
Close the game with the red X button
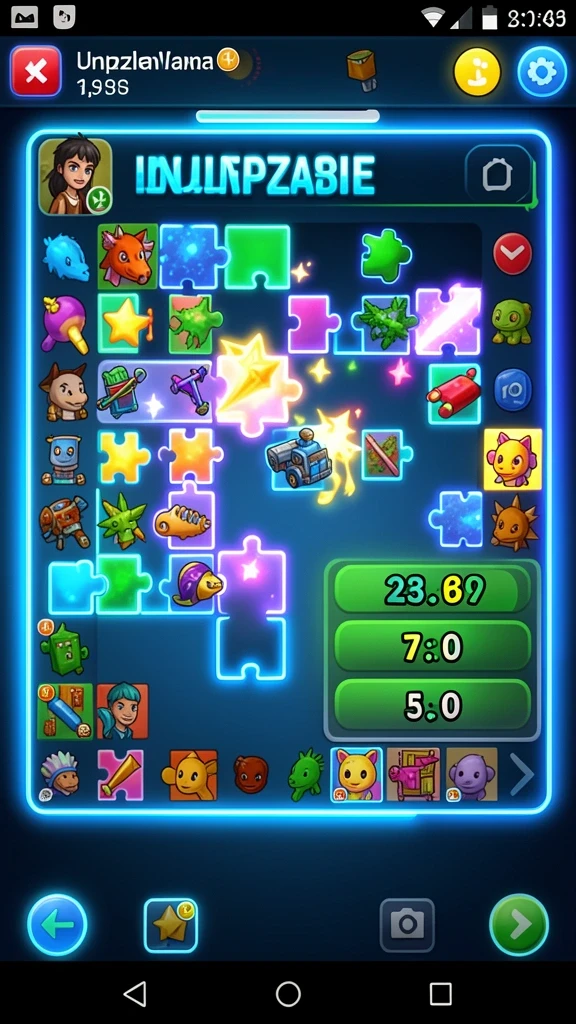pos(36,71)
